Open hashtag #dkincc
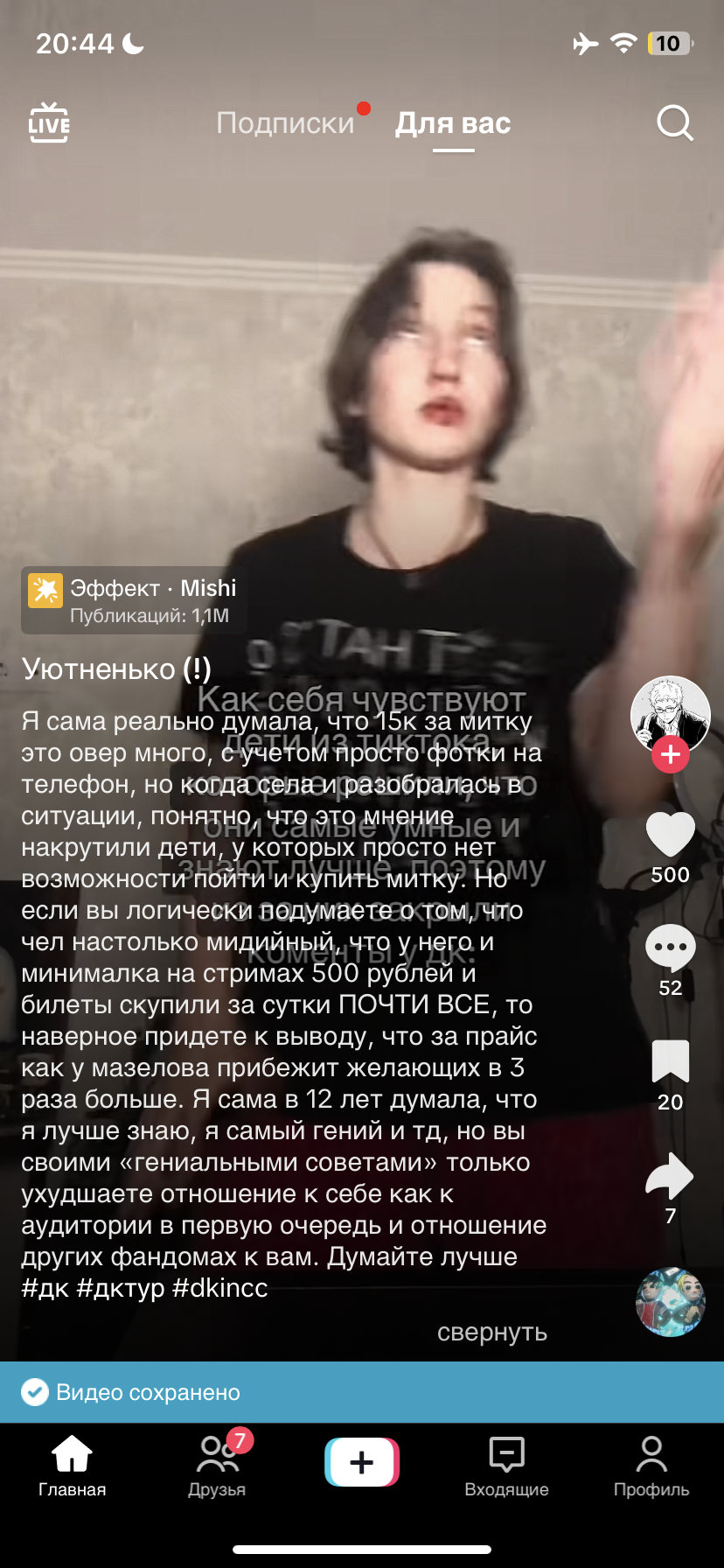 coord(220,1288)
